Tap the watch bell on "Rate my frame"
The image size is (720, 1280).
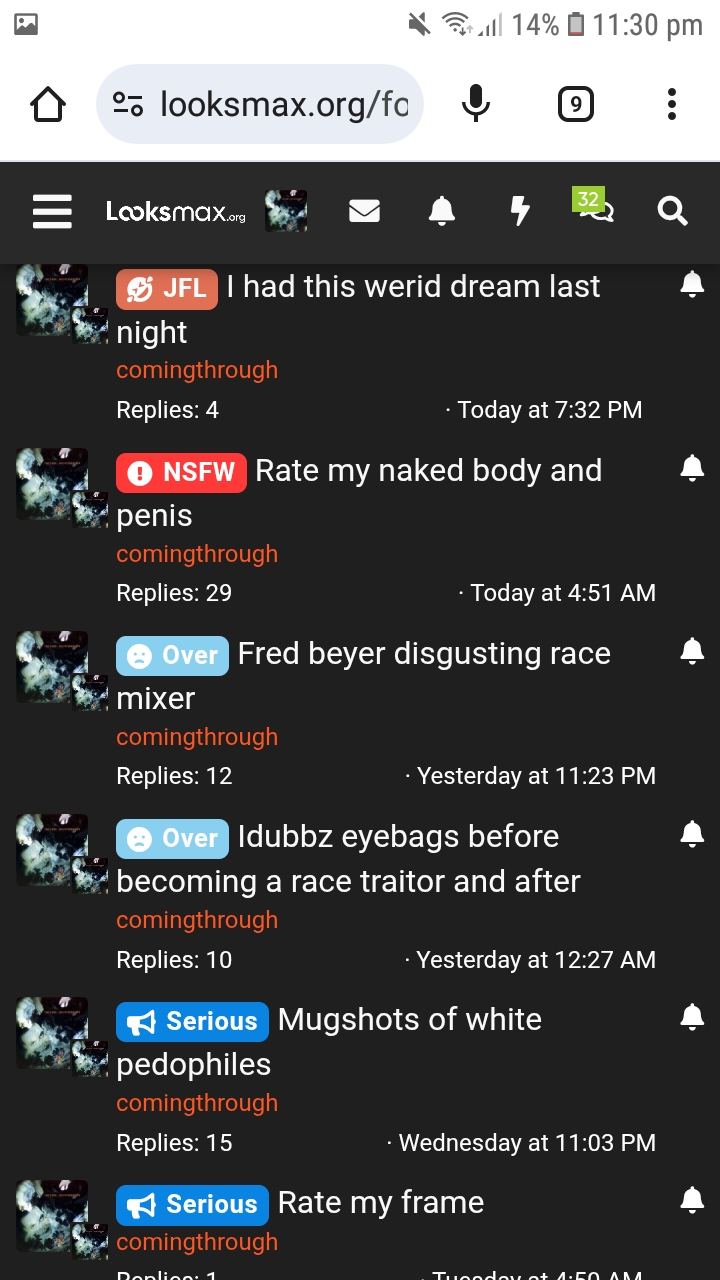[x=691, y=1199]
